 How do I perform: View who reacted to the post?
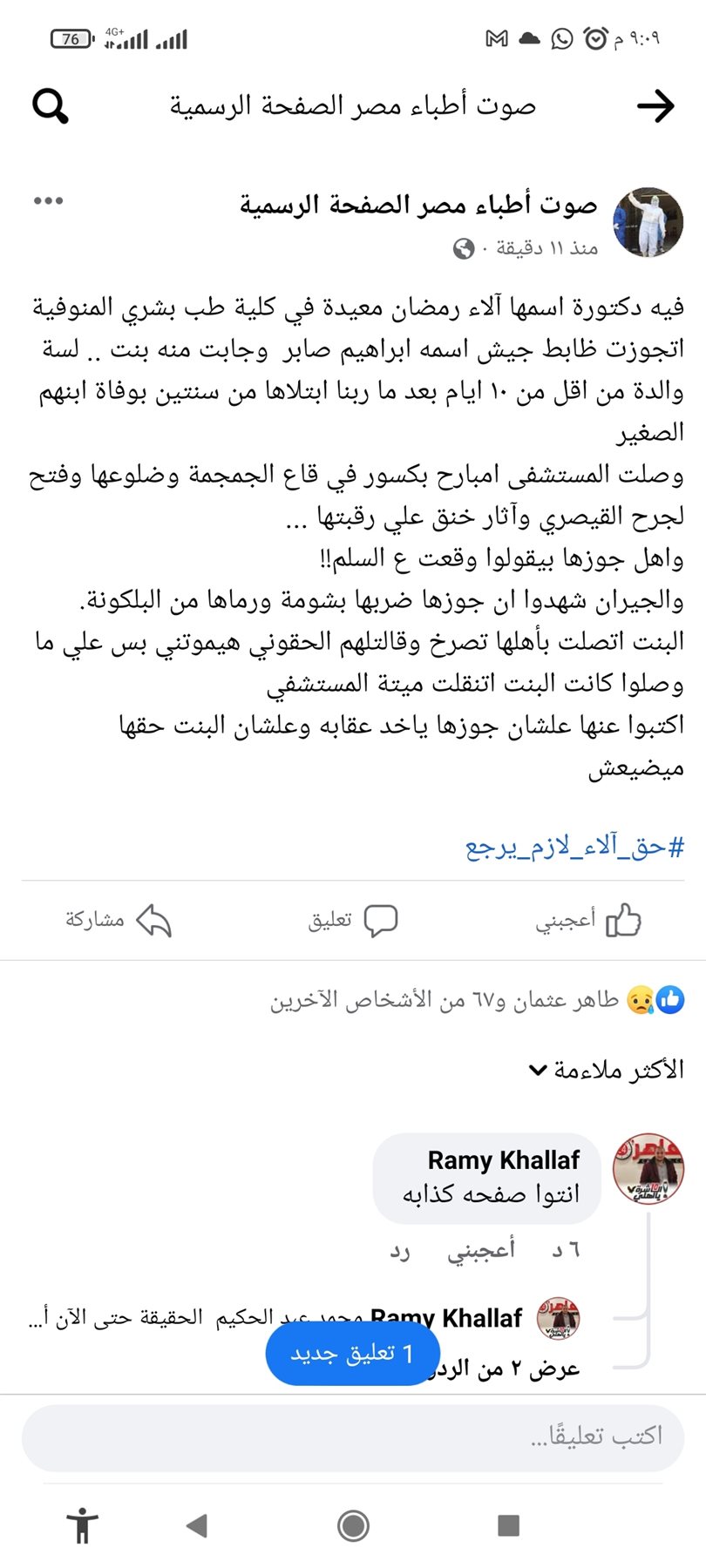point(476,1000)
